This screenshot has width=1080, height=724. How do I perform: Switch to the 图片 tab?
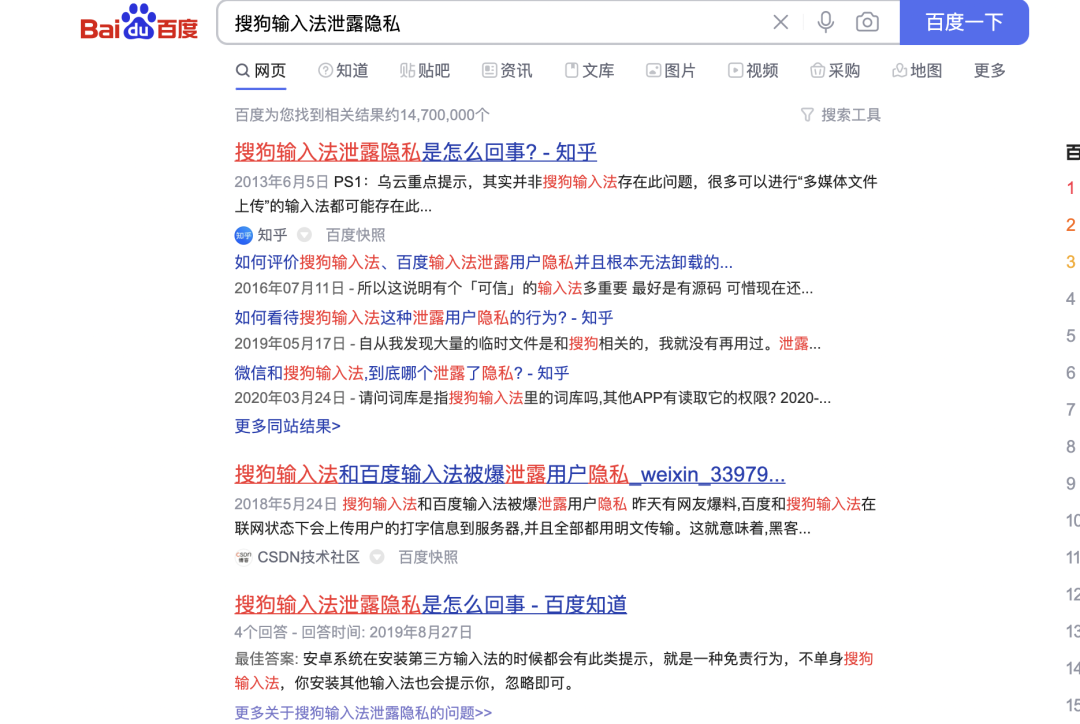pyautogui.click(x=670, y=70)
